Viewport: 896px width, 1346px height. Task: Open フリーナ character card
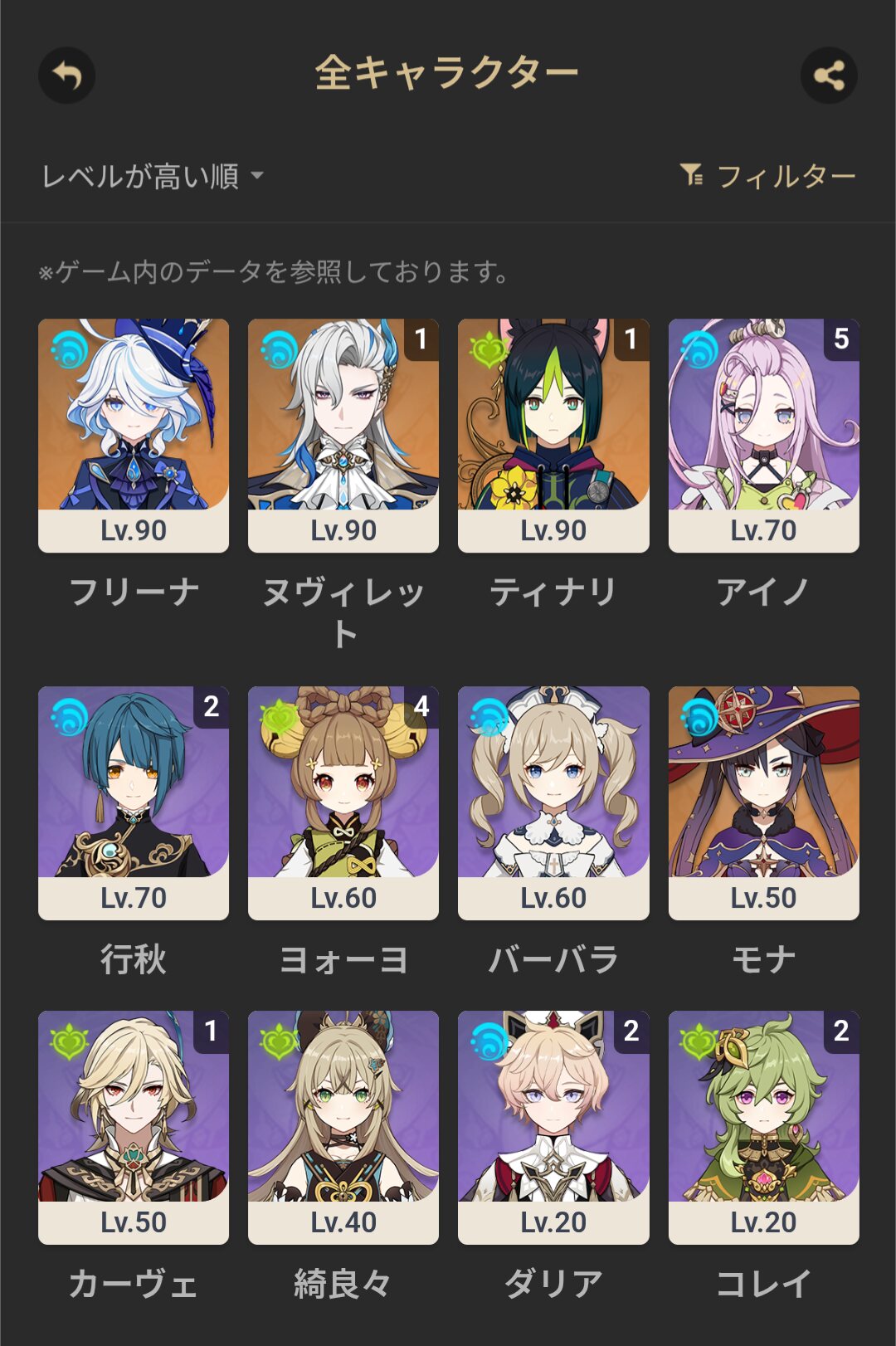pos(134,435)
